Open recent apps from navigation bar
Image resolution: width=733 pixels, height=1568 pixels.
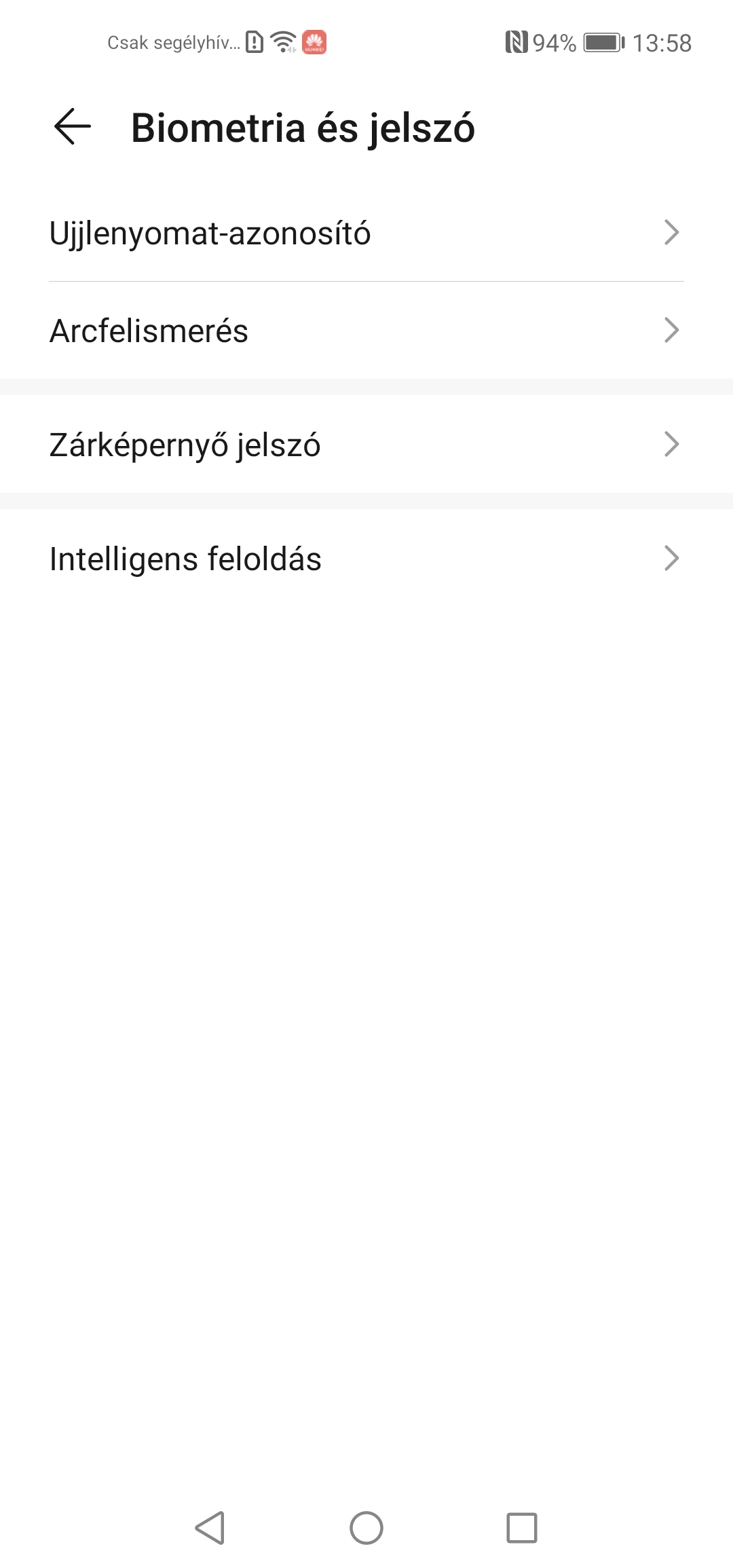(521, 1528)
